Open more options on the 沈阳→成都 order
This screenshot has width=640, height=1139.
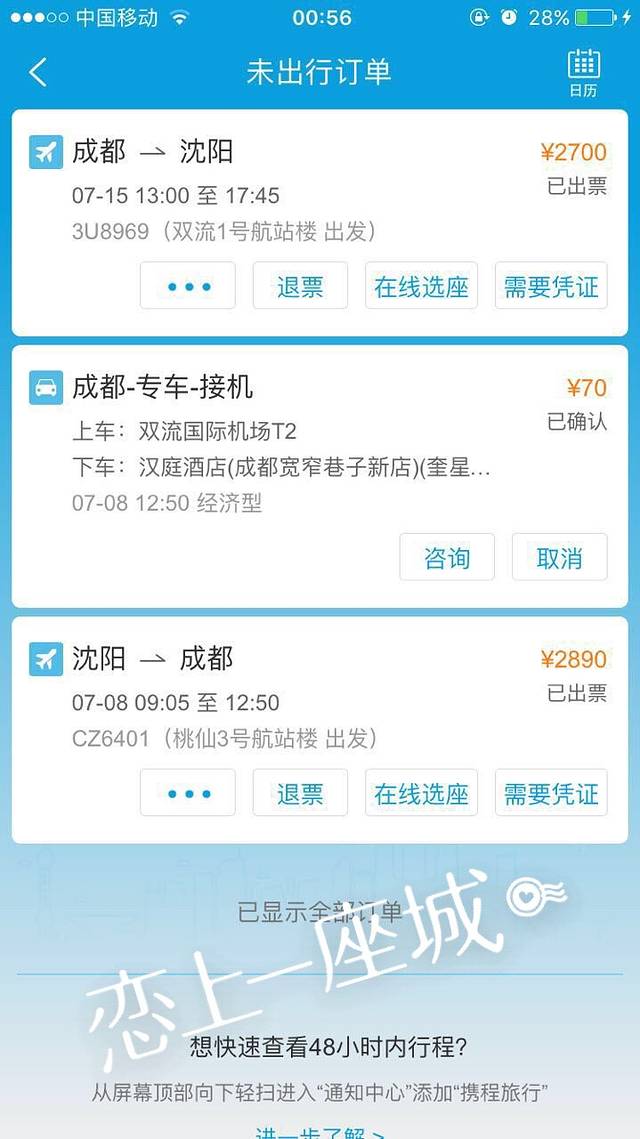point(188,794)
